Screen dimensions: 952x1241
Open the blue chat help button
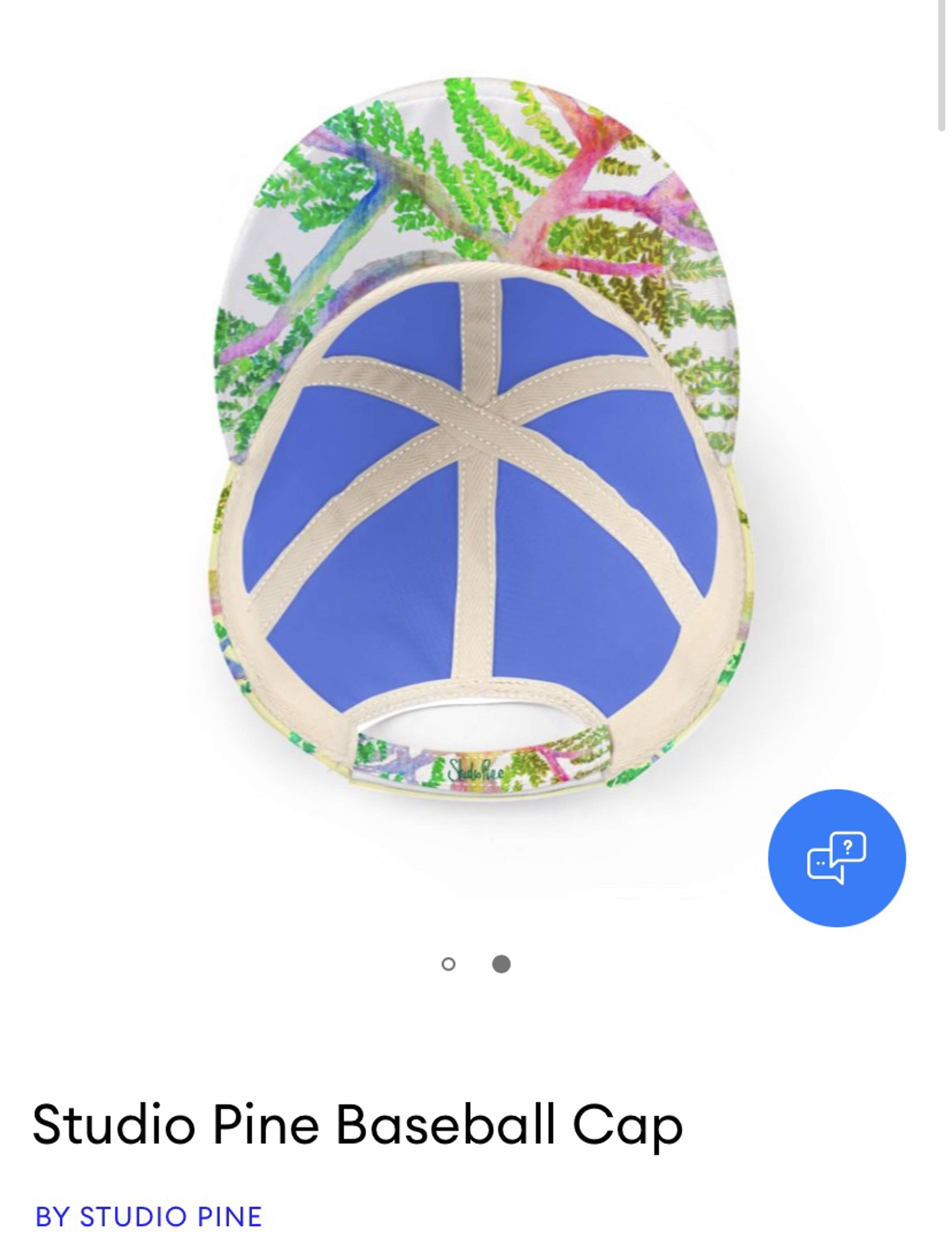coord(836,858)
